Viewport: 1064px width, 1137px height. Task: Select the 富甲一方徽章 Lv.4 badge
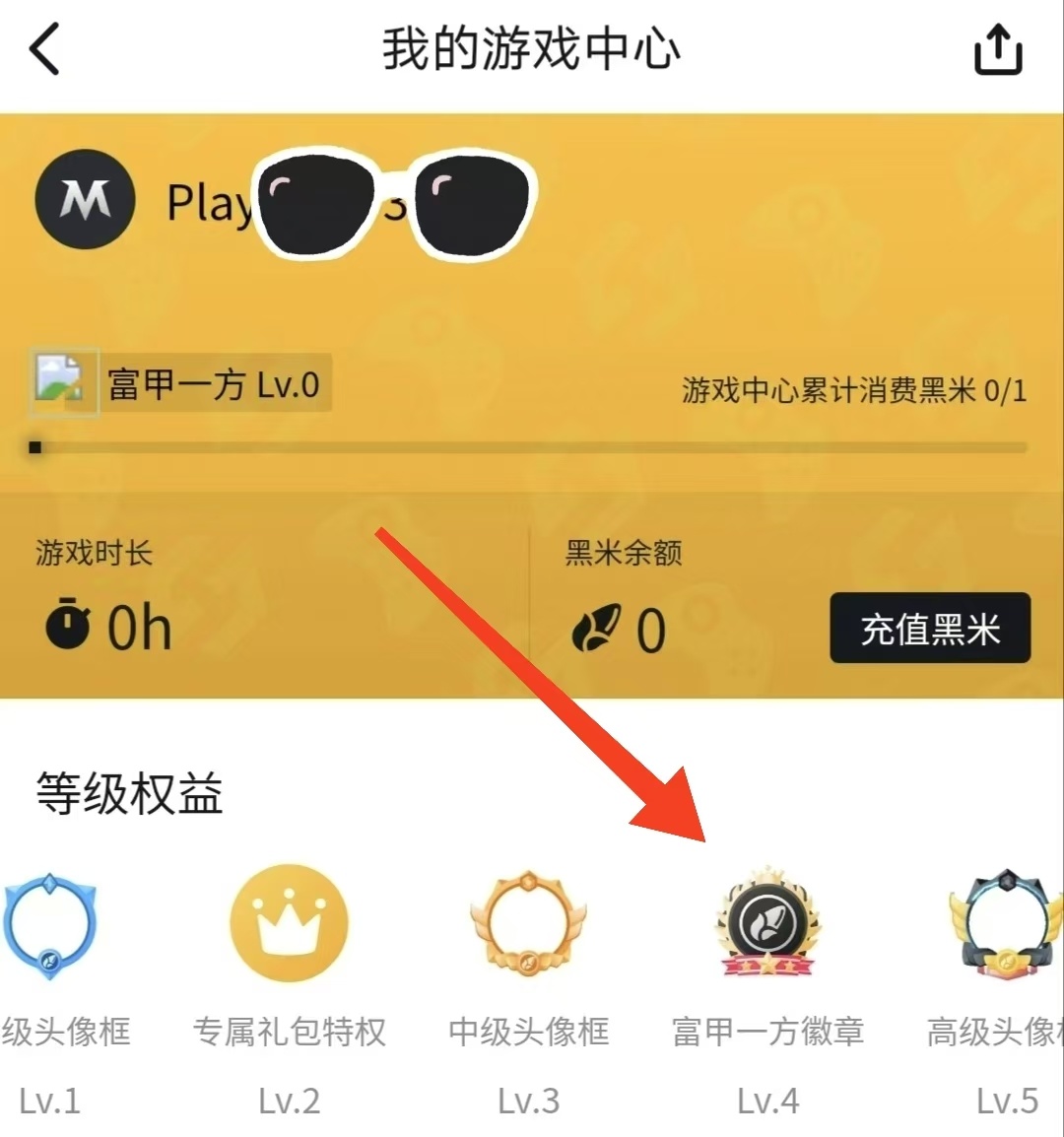tap(767, 924)
